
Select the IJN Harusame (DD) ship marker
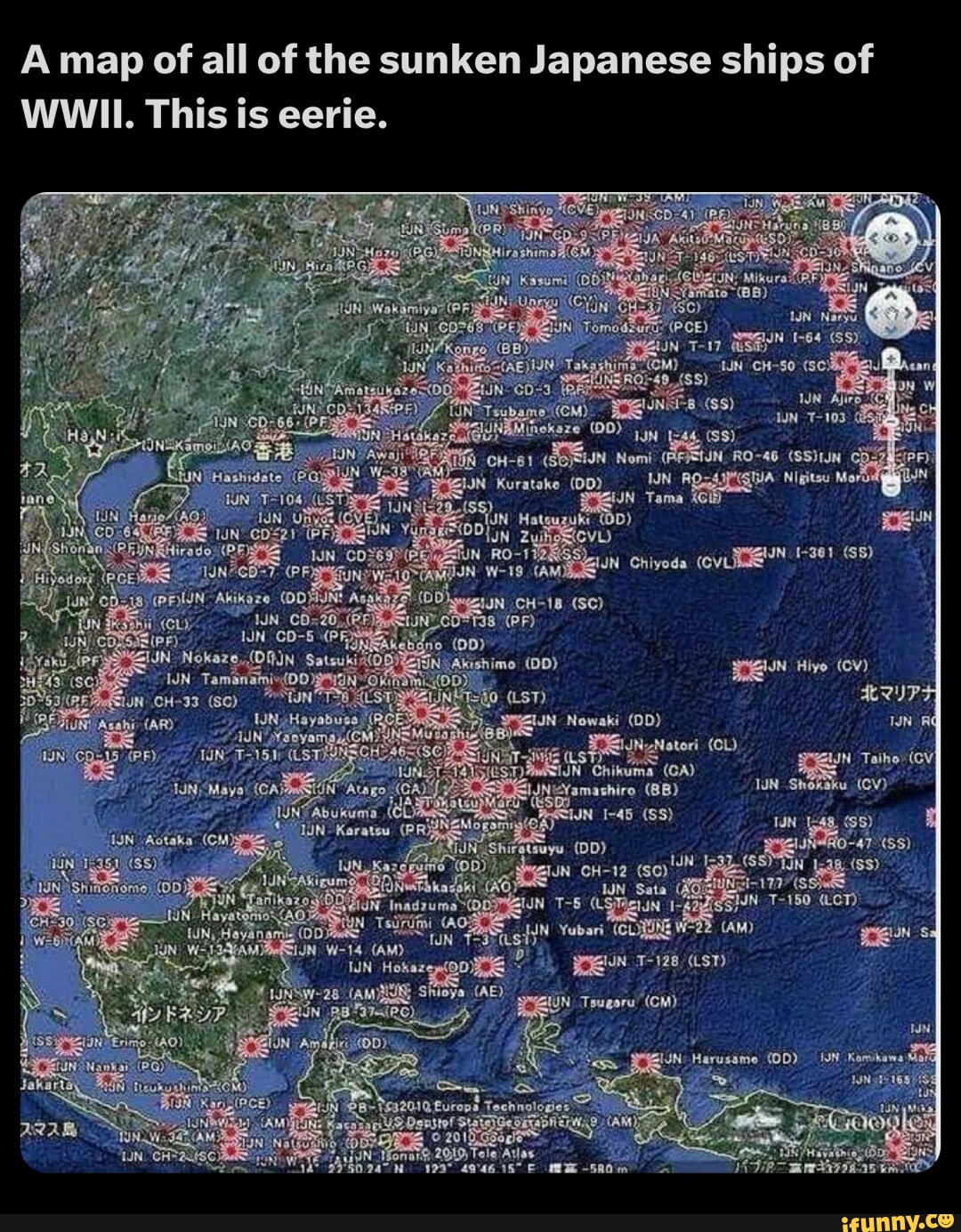click(643, 1061)
